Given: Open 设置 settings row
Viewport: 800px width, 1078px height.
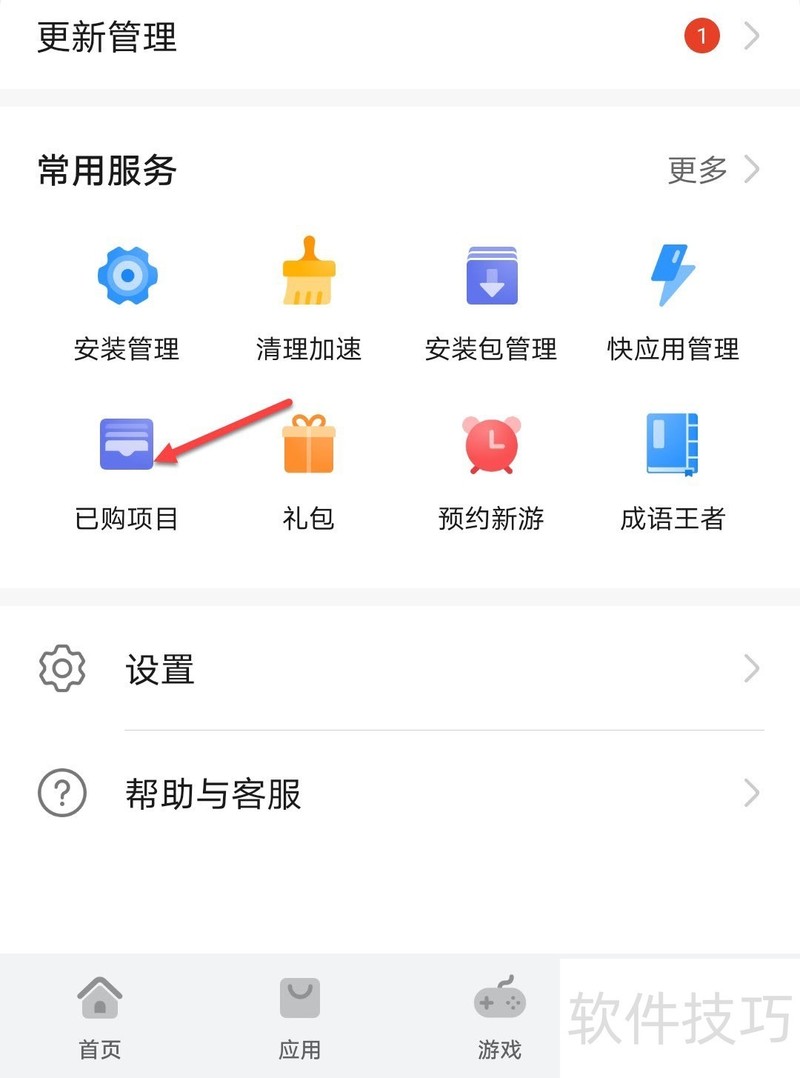Looking at the screenshot, I should [x=400, y=669].
